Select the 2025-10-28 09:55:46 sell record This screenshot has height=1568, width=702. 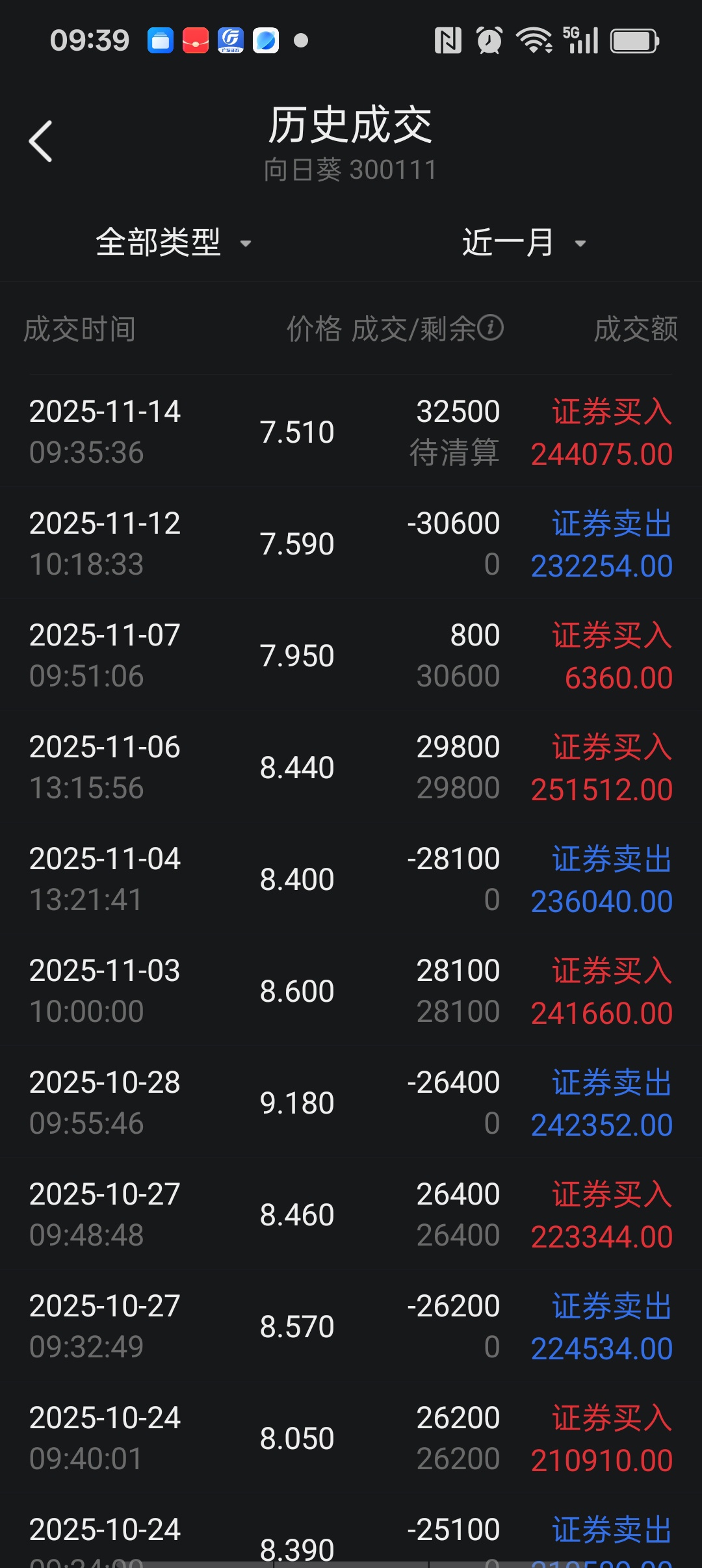(x=351, y=1103)
